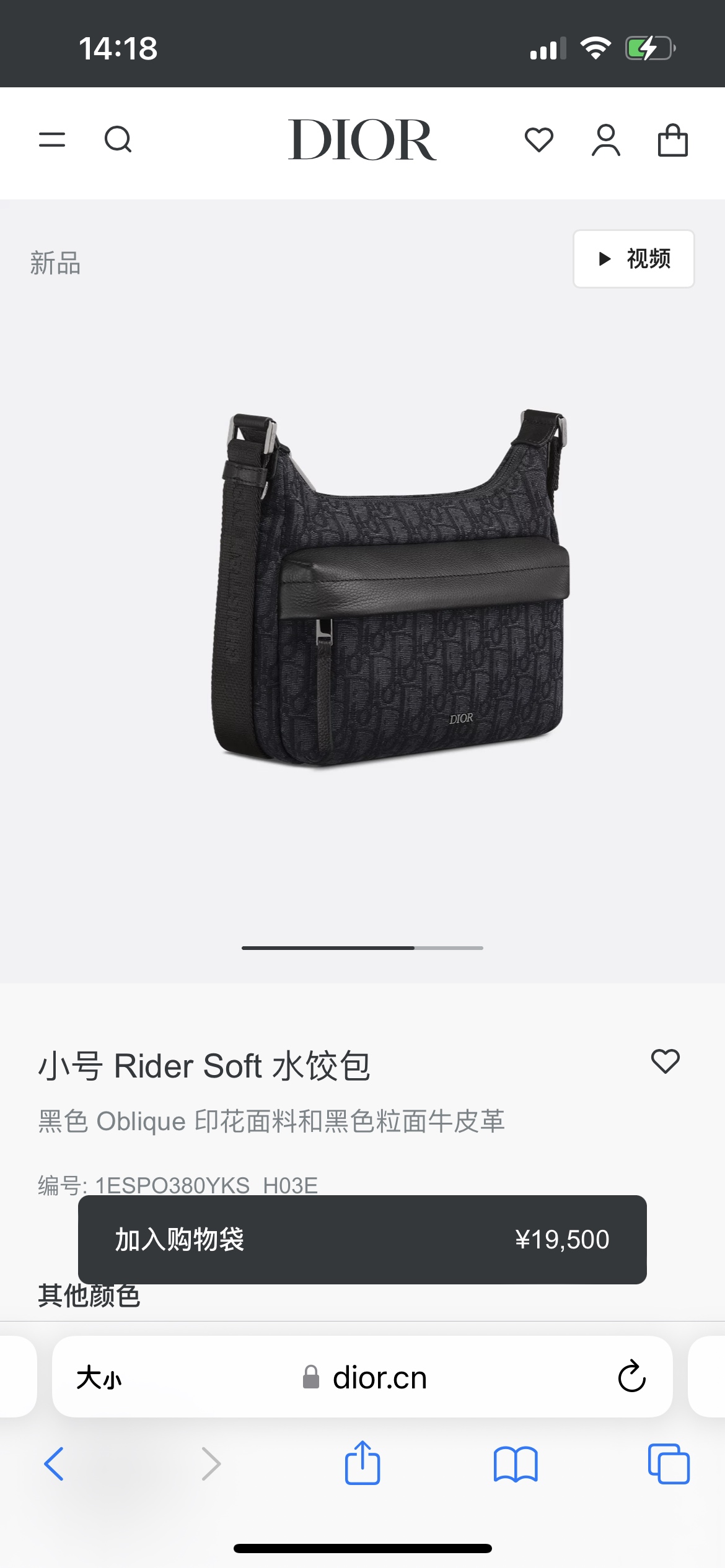Open the Rider Soft bag image
This screenshot has height=1568, width=725.
pos(389,587)
